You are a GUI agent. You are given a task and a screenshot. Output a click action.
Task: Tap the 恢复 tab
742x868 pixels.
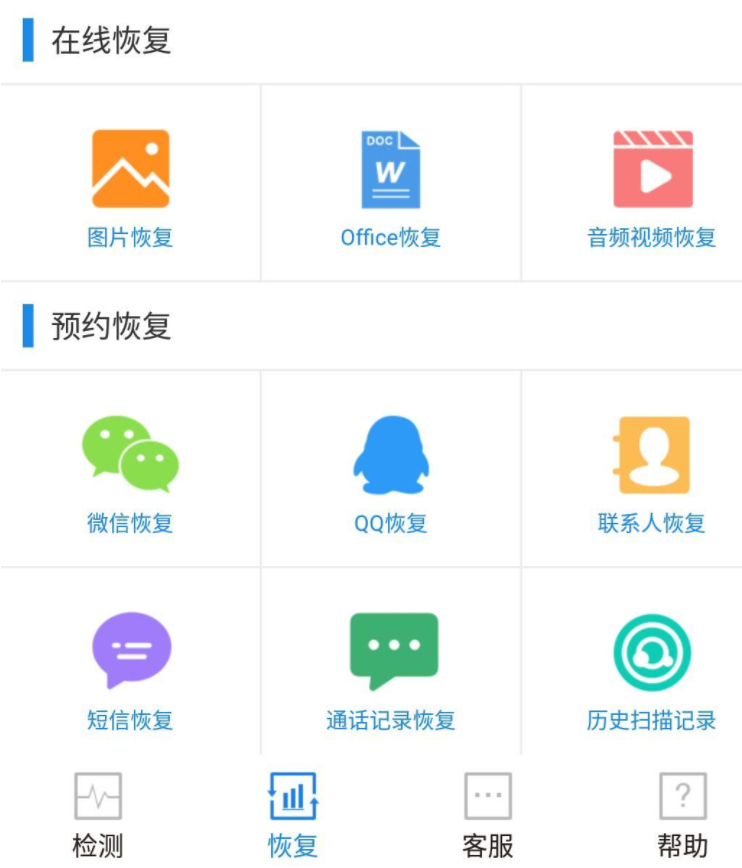pos(293,814)
